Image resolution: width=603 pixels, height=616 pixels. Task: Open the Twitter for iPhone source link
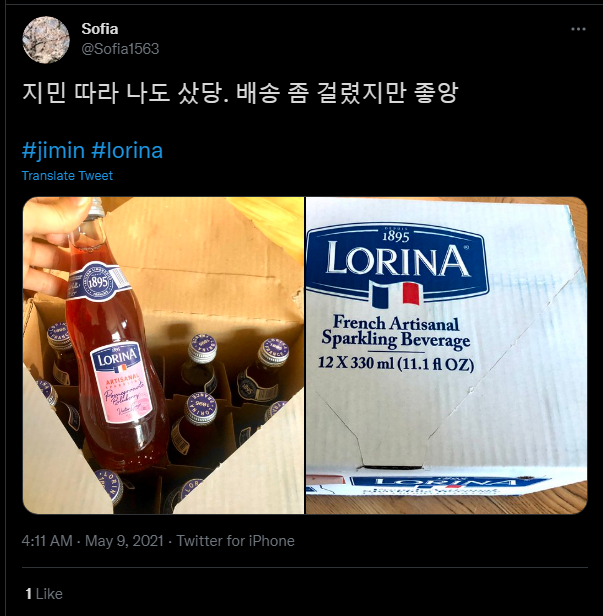(236, 541)
